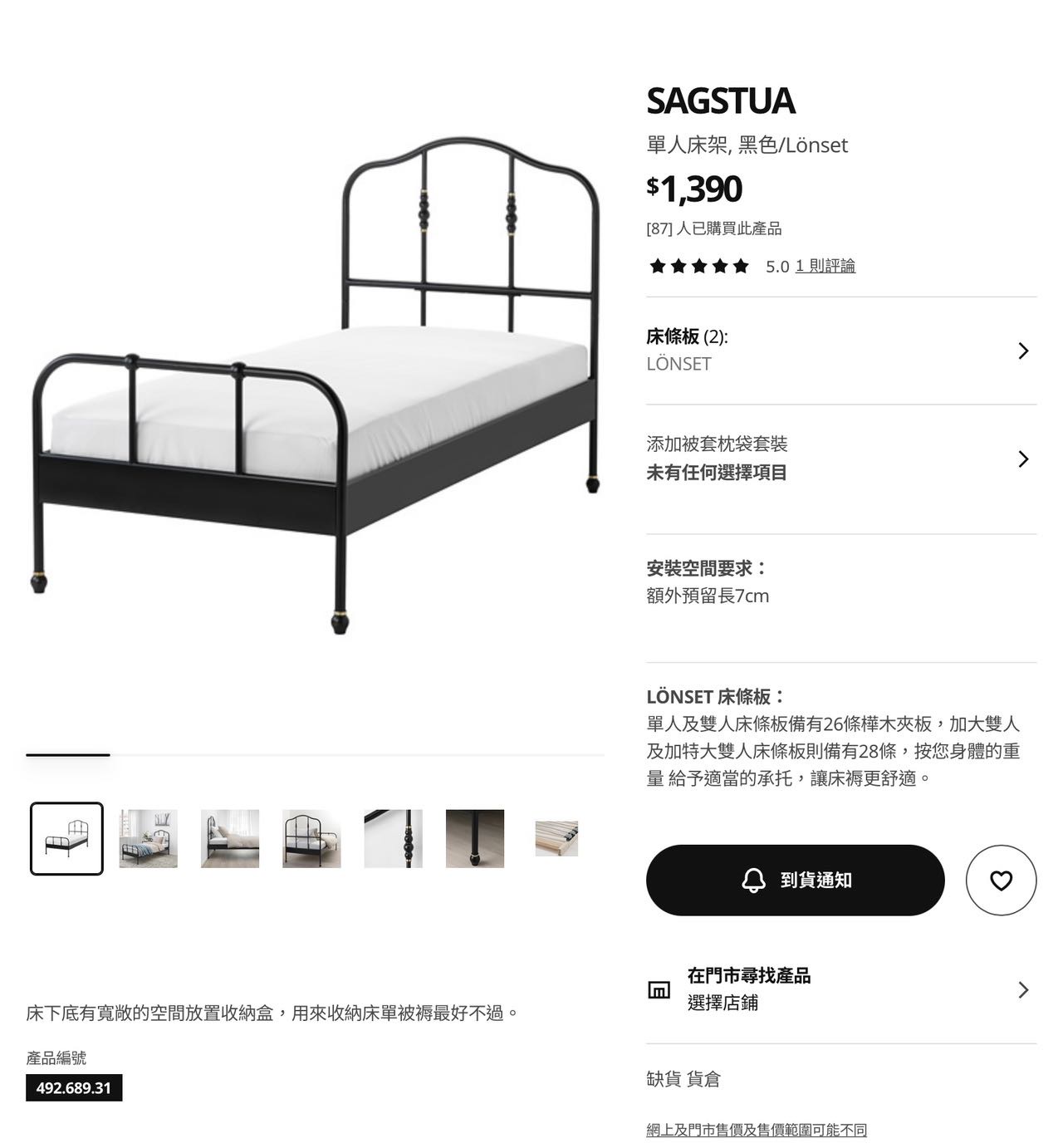This screenshot has width=1063, height=1148.
Task: Click the first star in the rating row
Action: click(x=655, y=266)
